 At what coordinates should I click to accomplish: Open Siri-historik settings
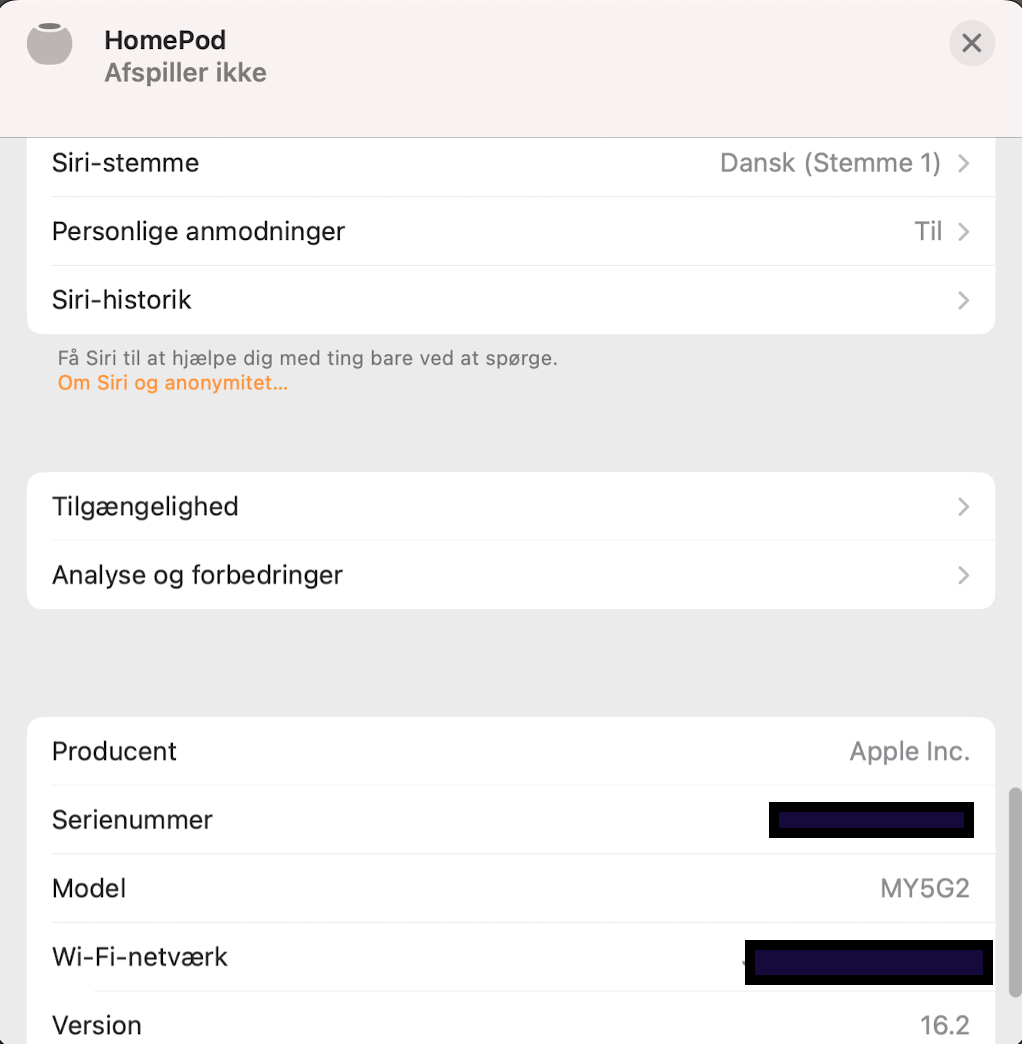coord(121,300)
